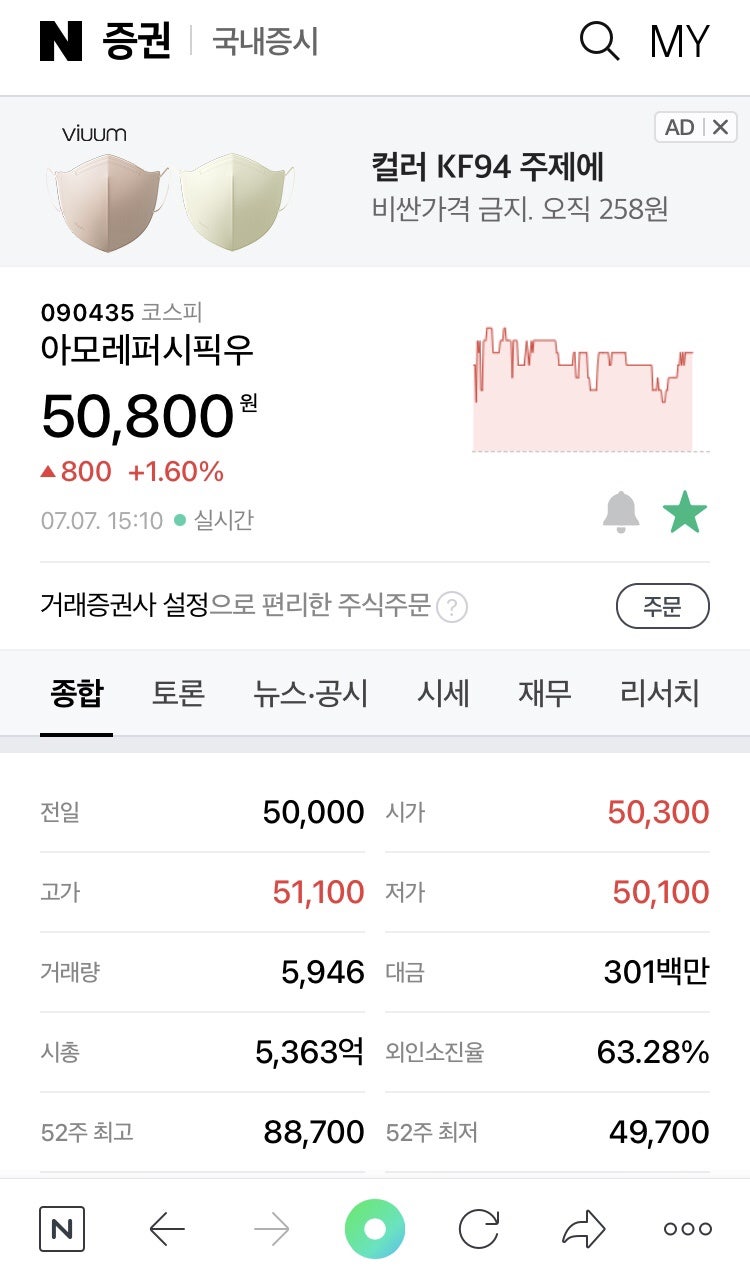The image size is (750, 1275).
Task: Tap the notification bell icon
Action: coord(621,510)
